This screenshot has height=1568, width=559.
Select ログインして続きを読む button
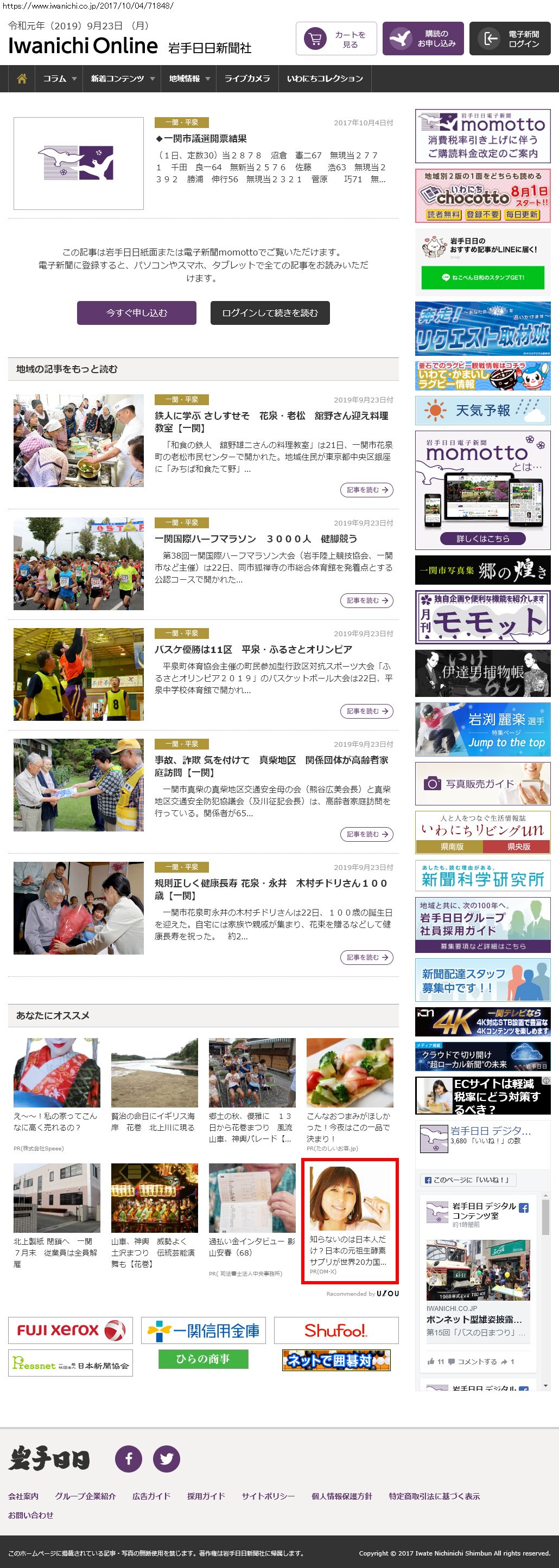tap(270, 313)
